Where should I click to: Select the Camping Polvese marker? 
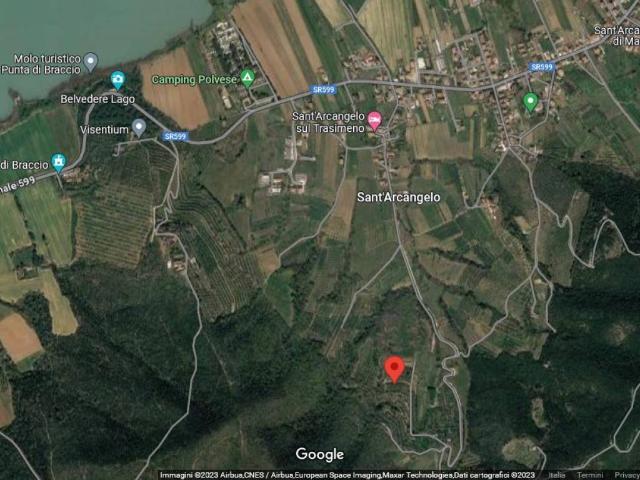pyautogui.click(x=248, y=78)
